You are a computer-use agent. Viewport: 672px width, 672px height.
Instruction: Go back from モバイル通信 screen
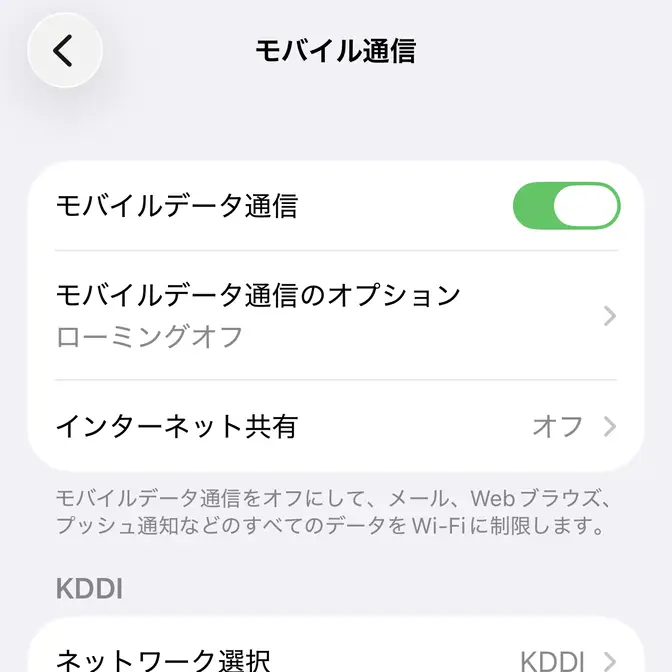click(65, 50)
